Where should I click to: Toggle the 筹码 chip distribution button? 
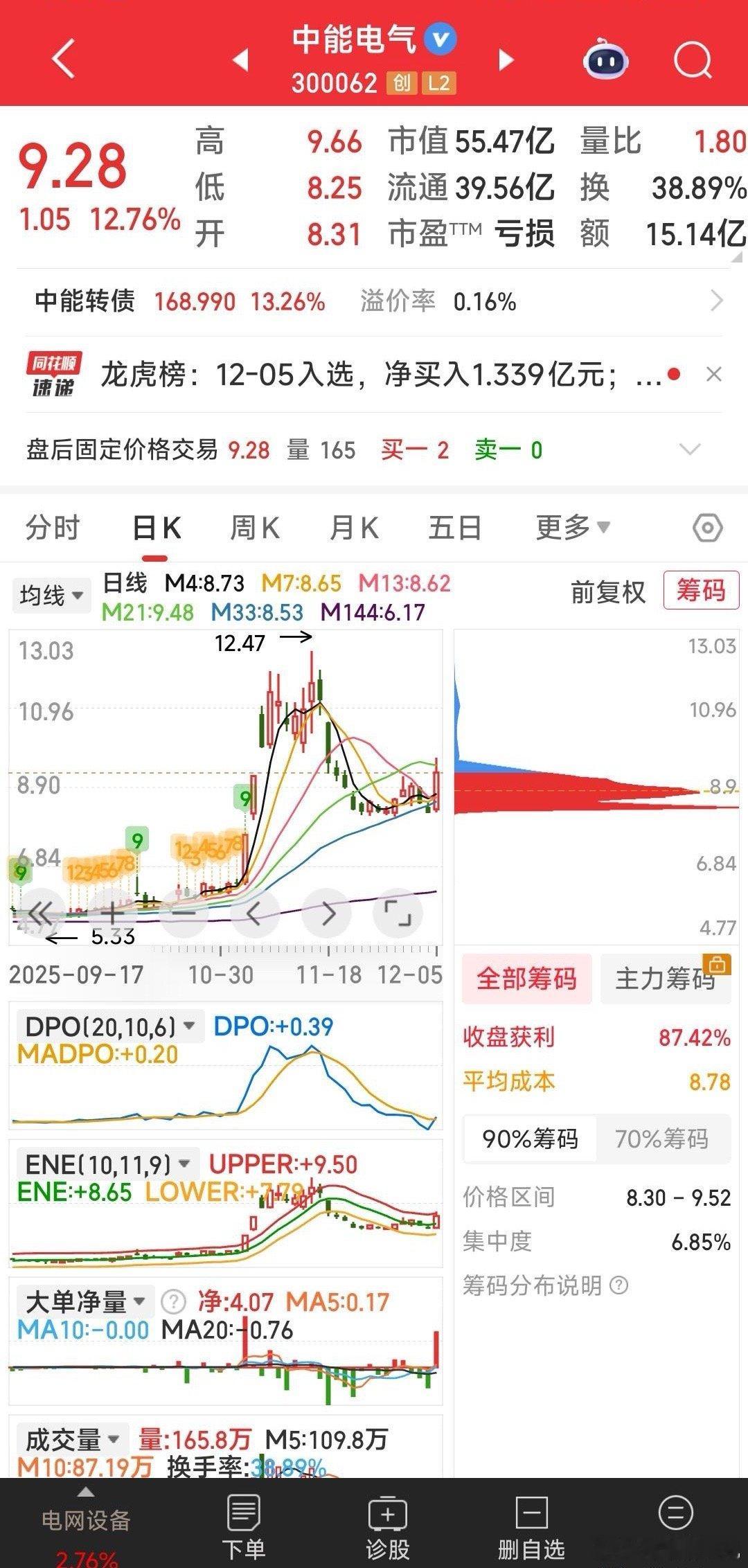[700, 591]
